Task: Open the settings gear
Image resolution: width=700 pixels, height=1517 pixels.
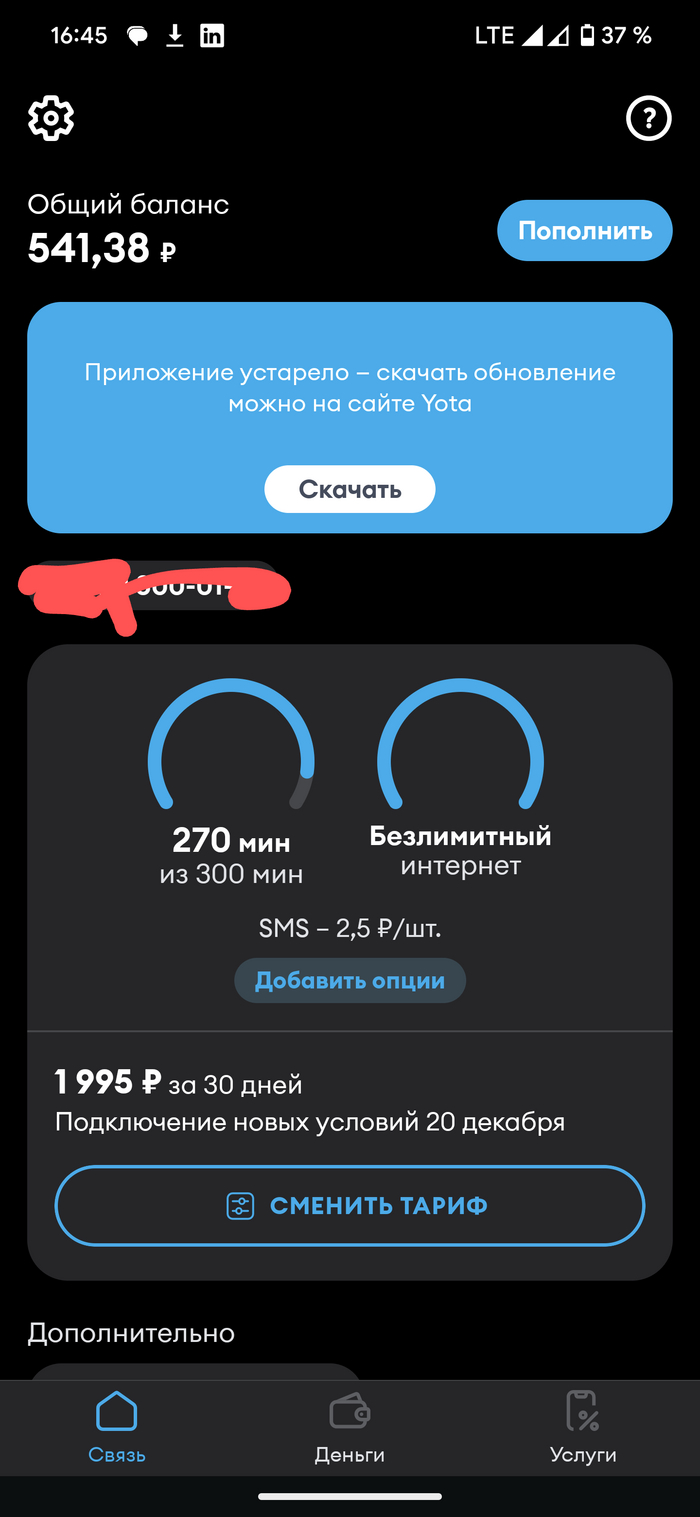Action: (x=51, y=119)
